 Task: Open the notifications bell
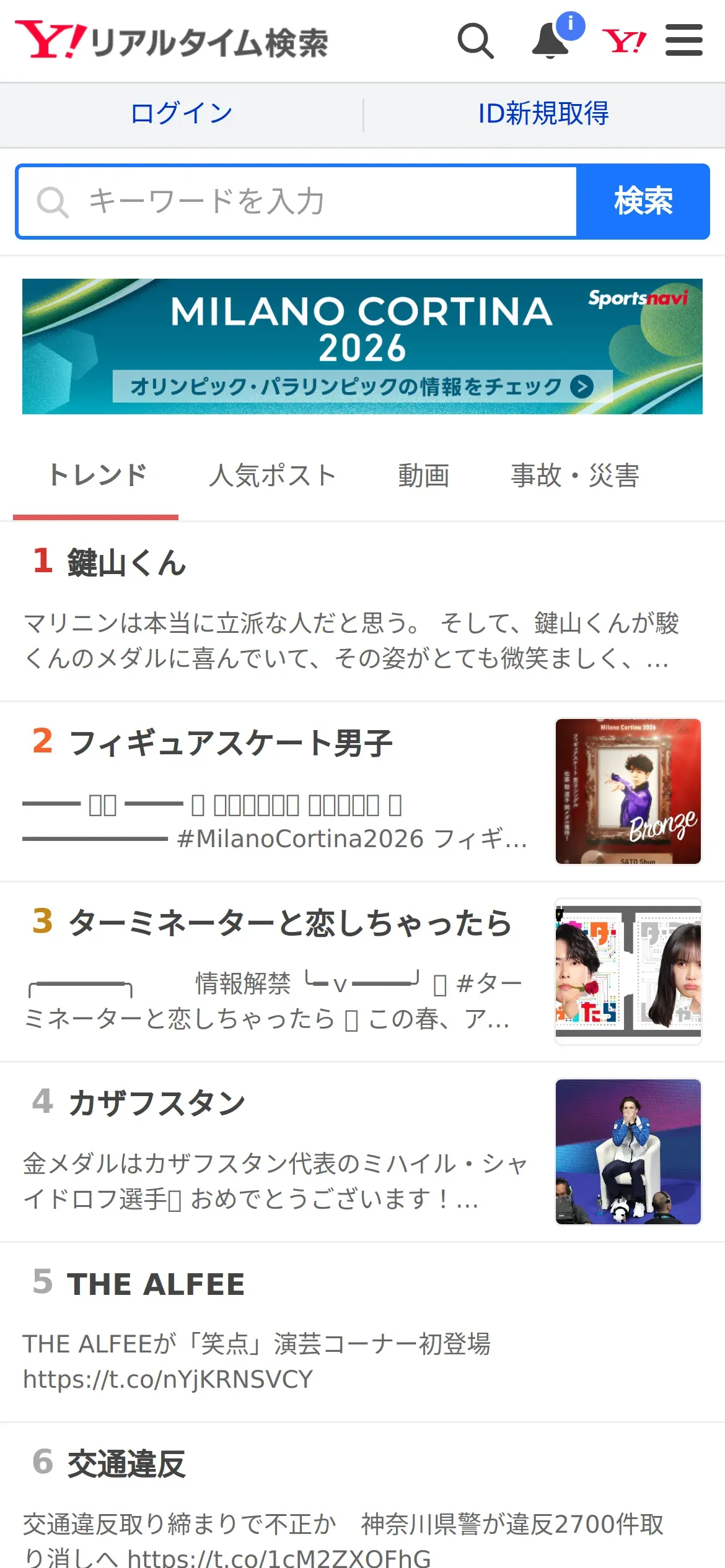(x=551, y=41)
